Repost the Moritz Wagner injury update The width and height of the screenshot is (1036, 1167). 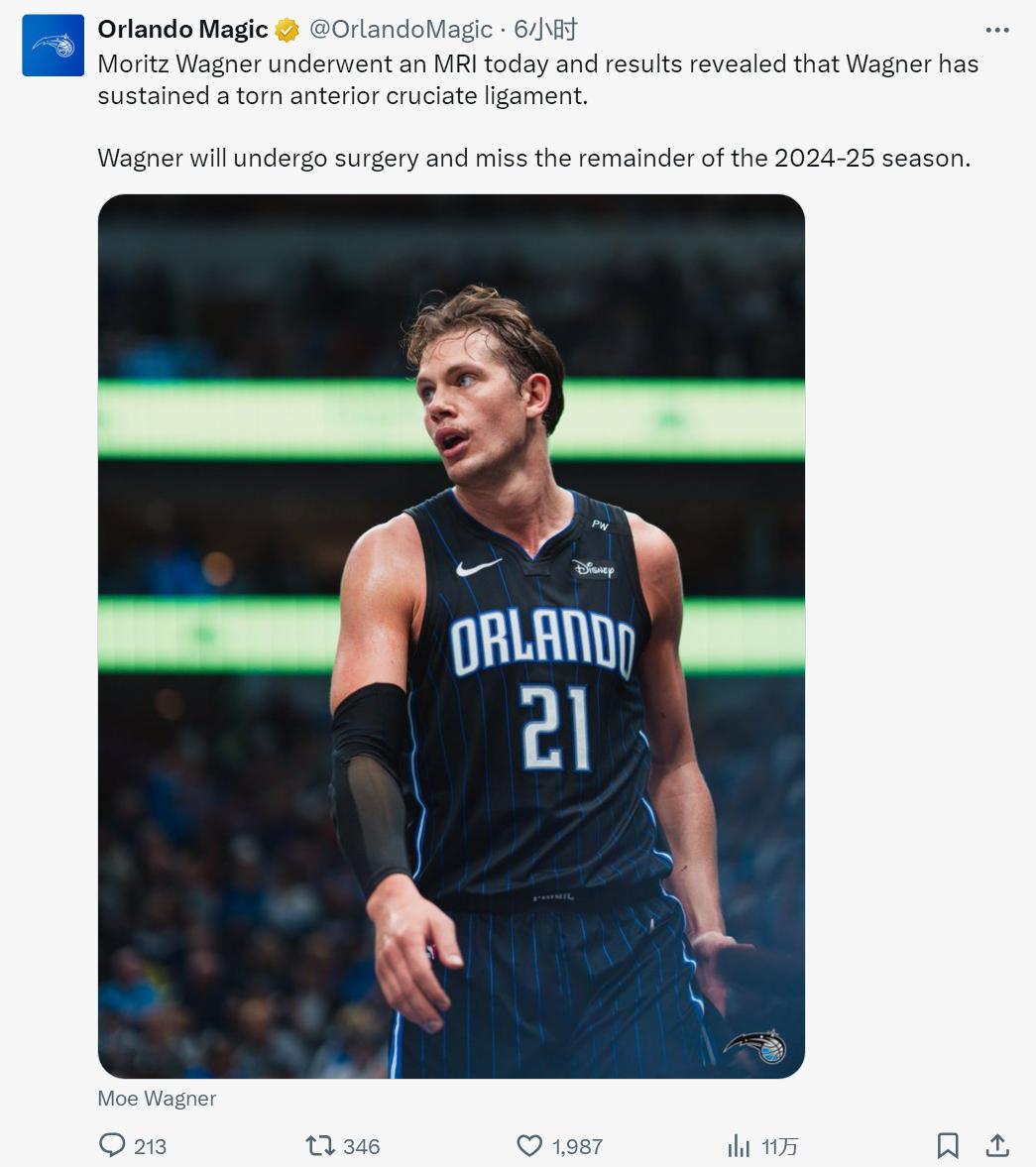(320, 1146)
